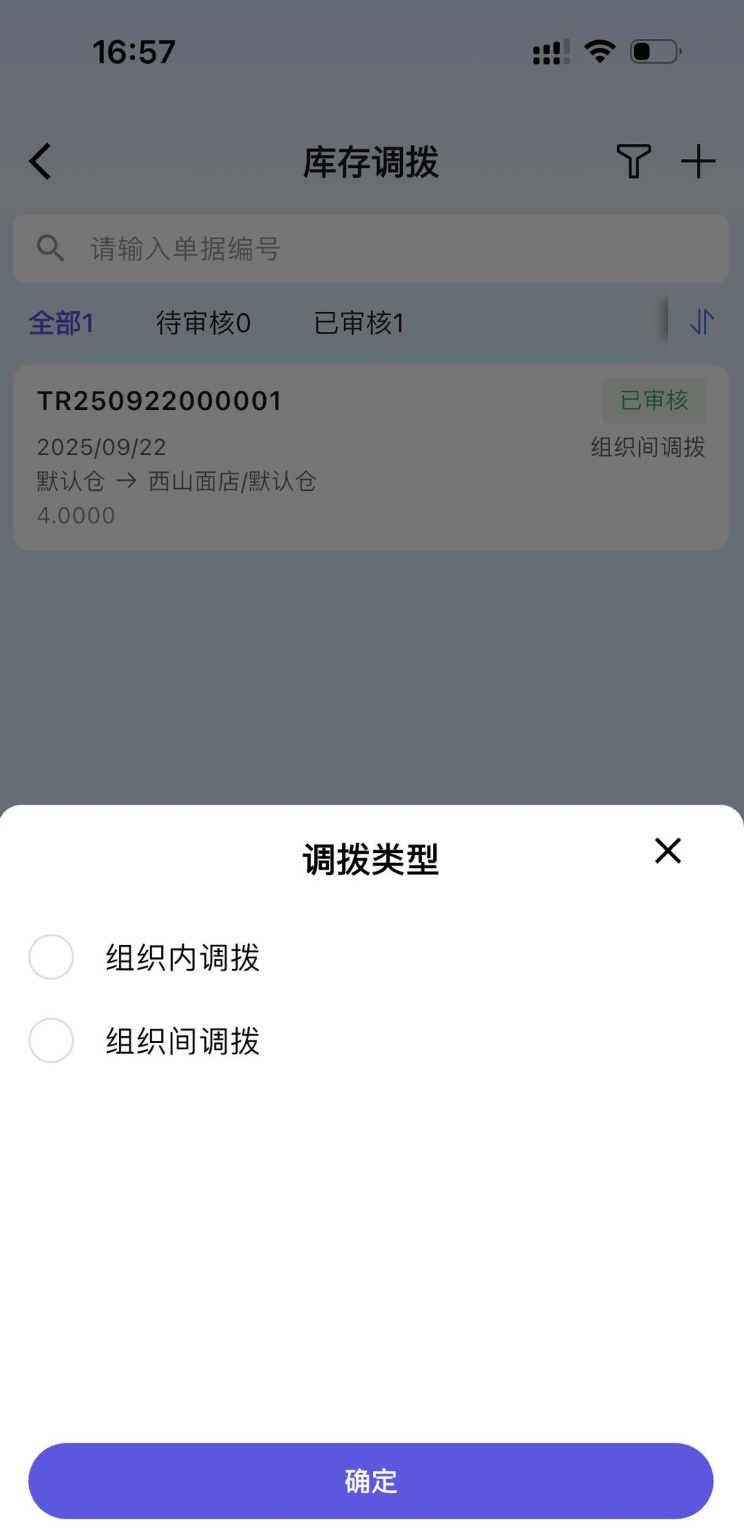Select the 组织内调拨 radio option
The height and width of the screenshot is (1540, 744).
click(51, 957)
